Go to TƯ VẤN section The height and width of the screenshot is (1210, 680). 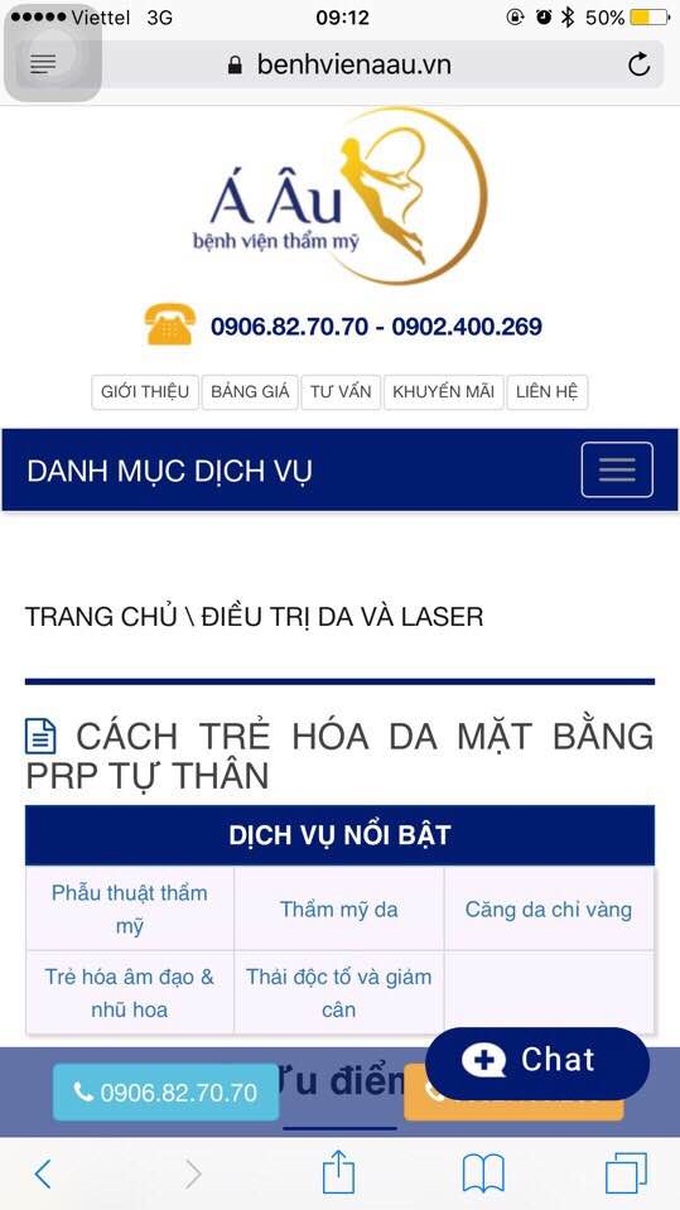coord(340,392)
